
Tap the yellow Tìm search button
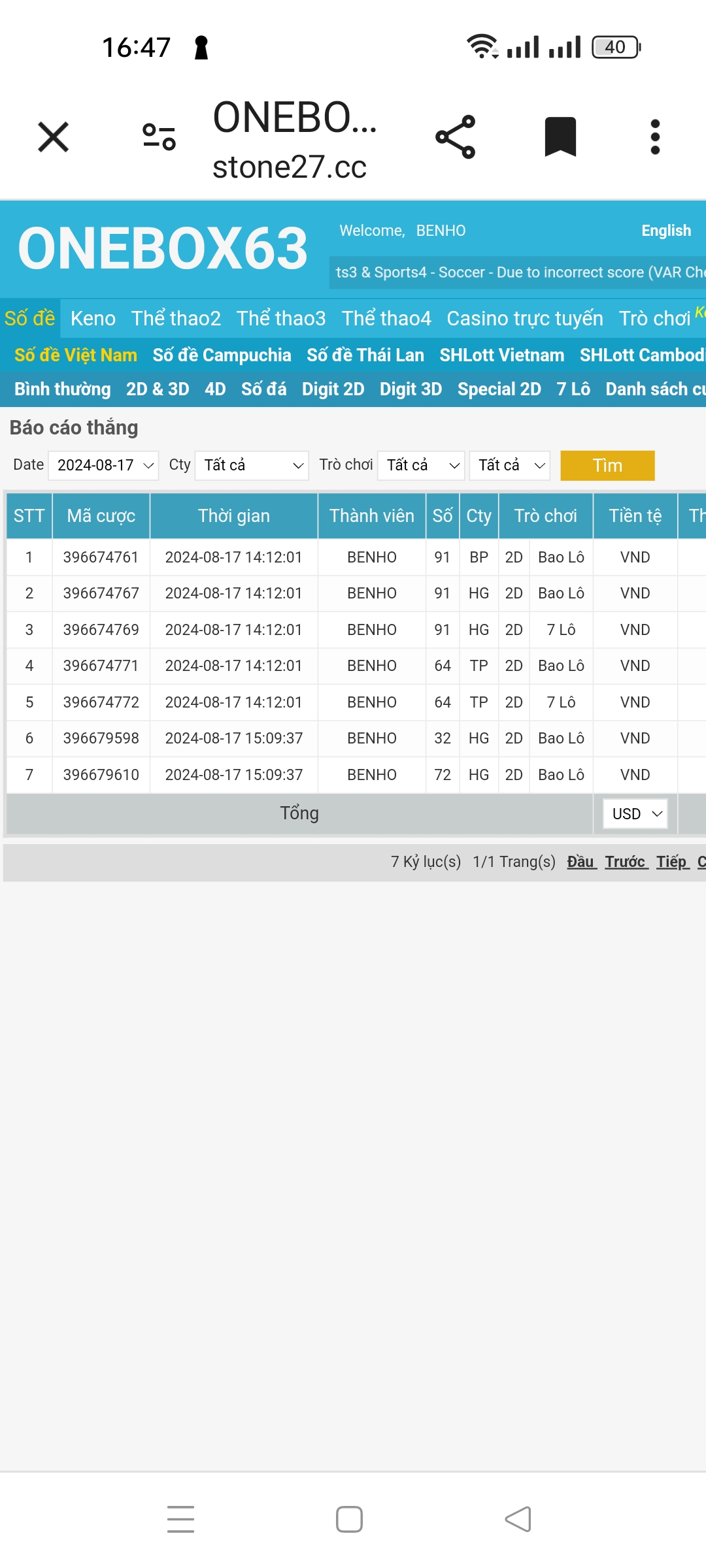[607, 465]
